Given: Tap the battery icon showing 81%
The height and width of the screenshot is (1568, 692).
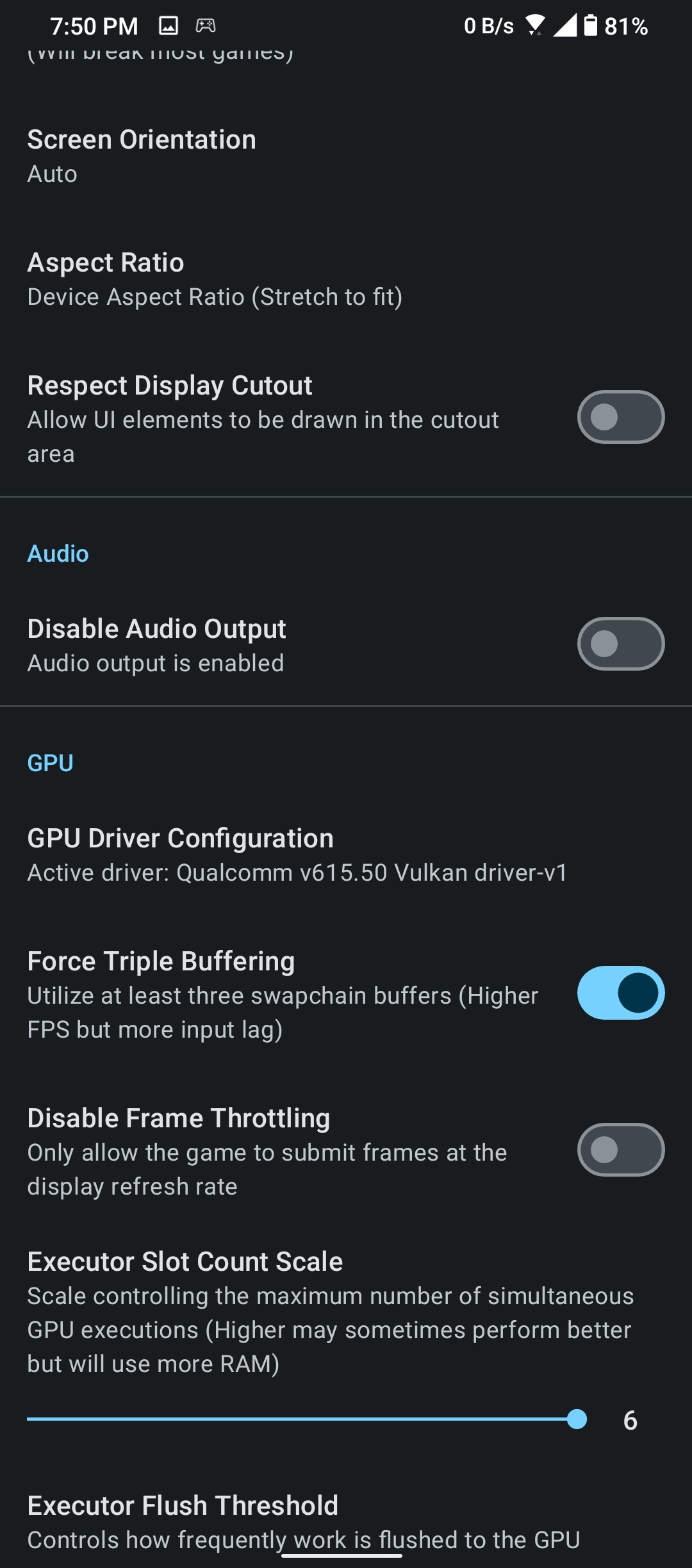Looking at the screenshot, I should point(591,26).
